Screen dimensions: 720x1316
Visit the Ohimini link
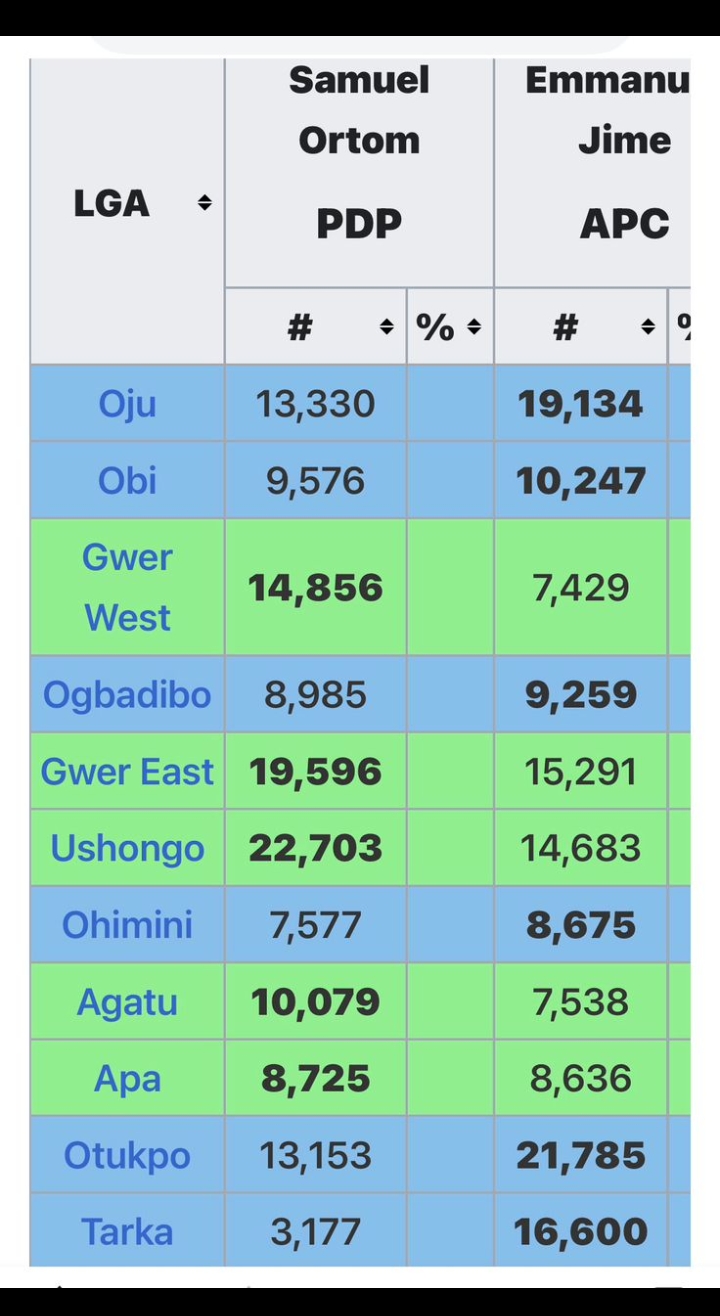click(x=127, y=925)
